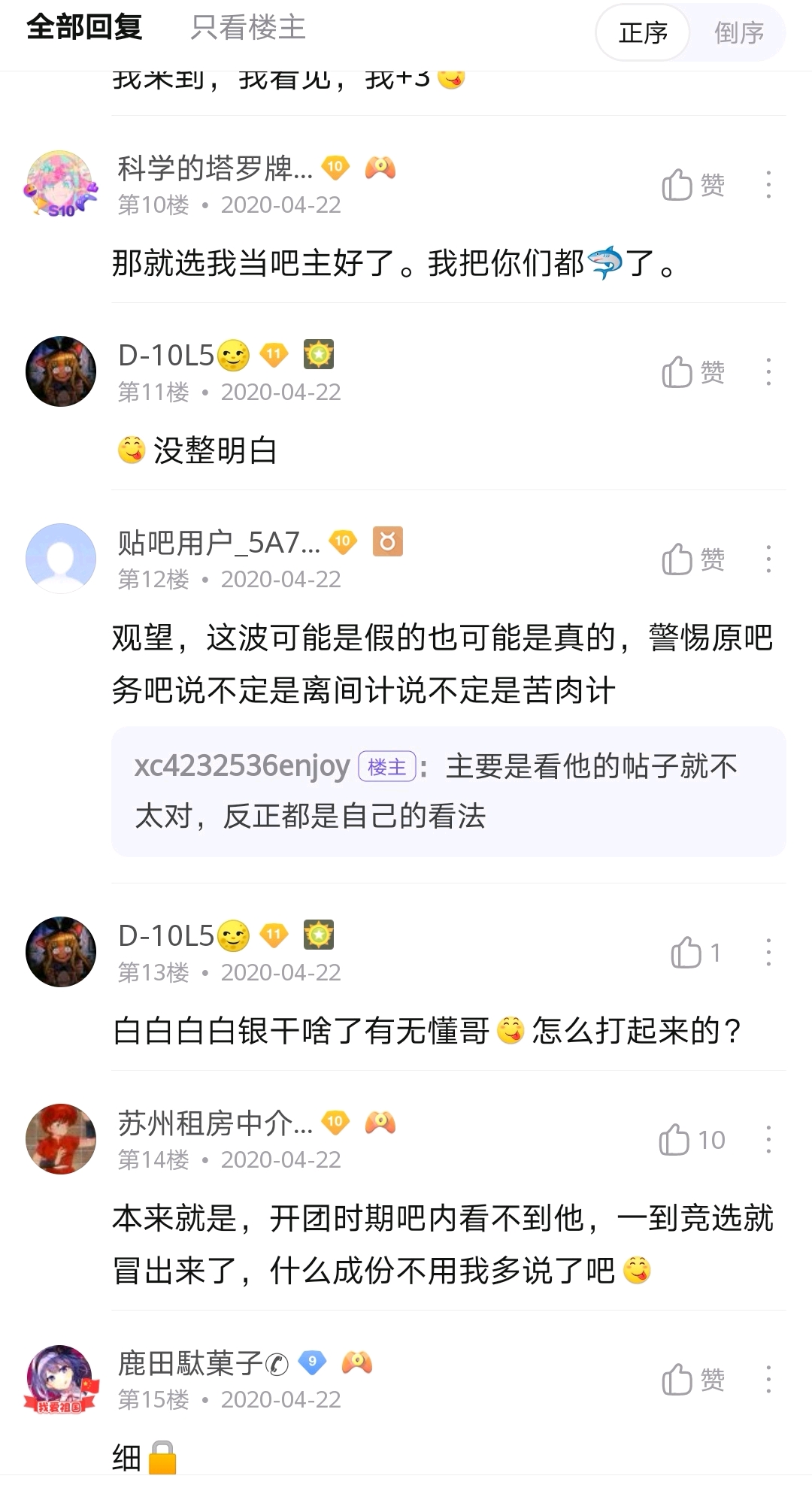Open more options for 第14楼 reply
Image resolution: width=812 pixels, height=1488 pixels.
point(768,1141)
